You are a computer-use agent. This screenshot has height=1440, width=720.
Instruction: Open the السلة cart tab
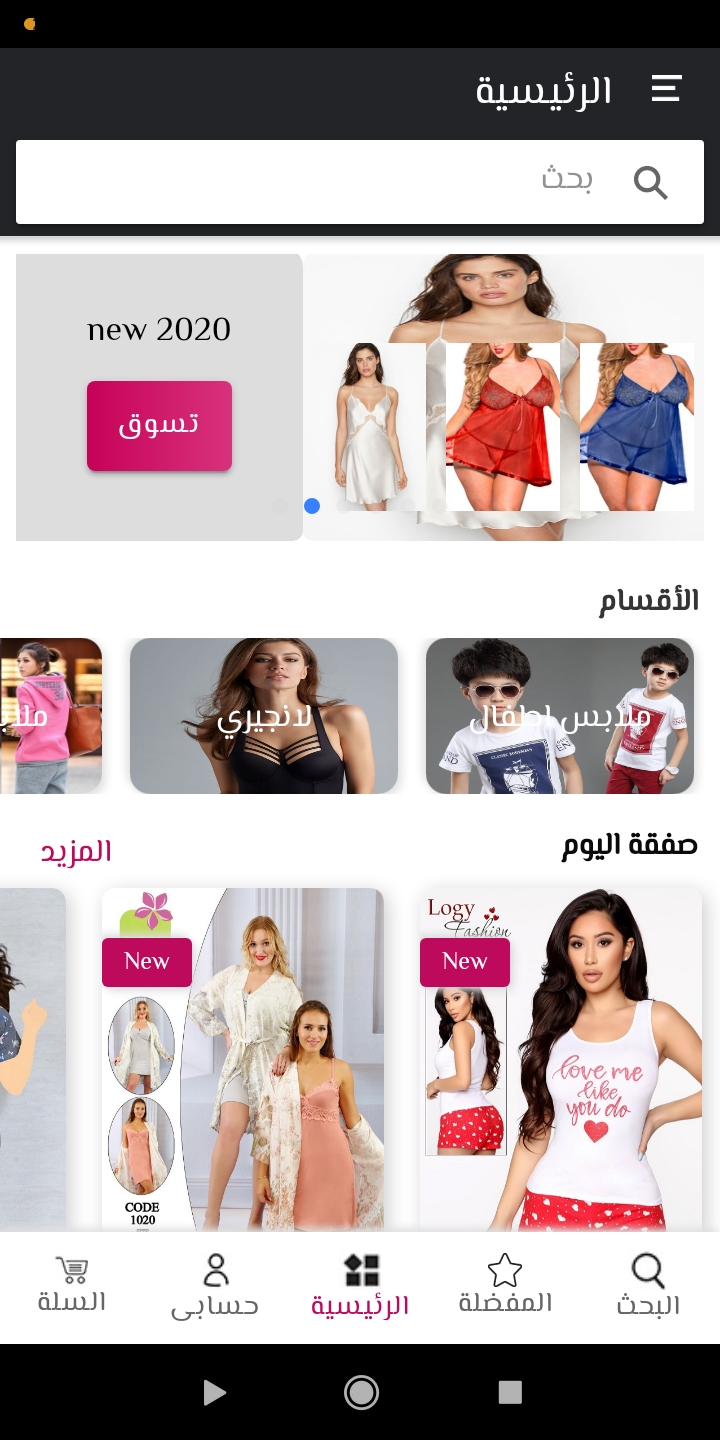[x=72, y=1286]
